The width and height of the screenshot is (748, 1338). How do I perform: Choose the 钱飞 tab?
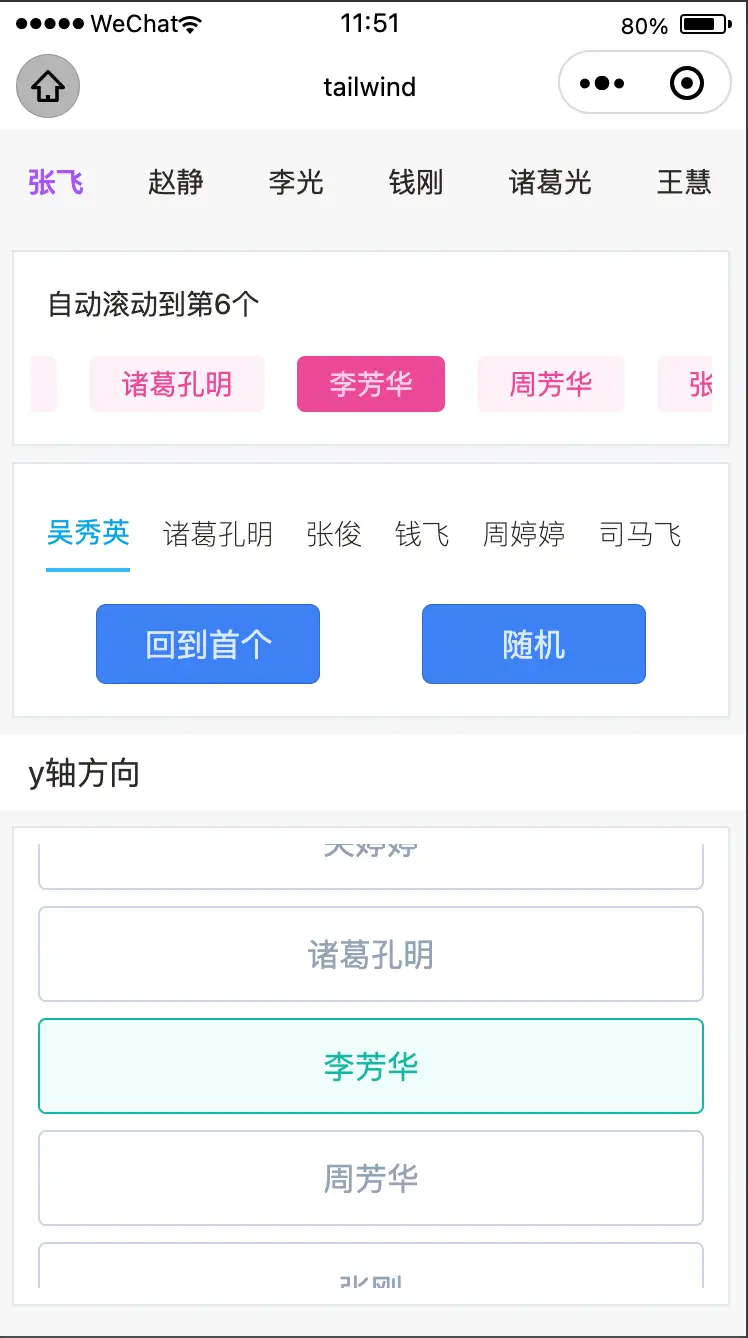coord(422,535)
